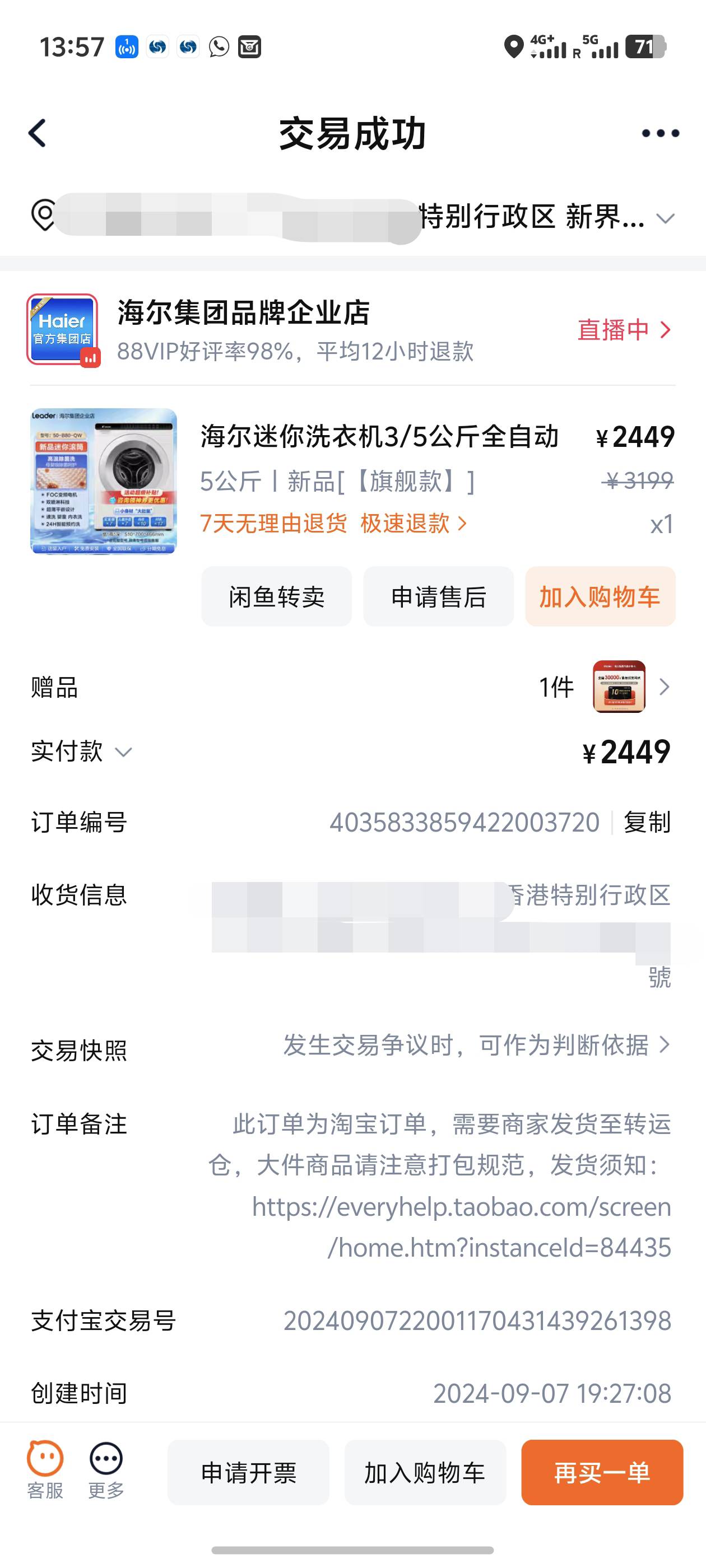This screenshot has height=1568, width=706.
Task: Tap 再买一单 to repurchase
Action: pos(601,1473)
